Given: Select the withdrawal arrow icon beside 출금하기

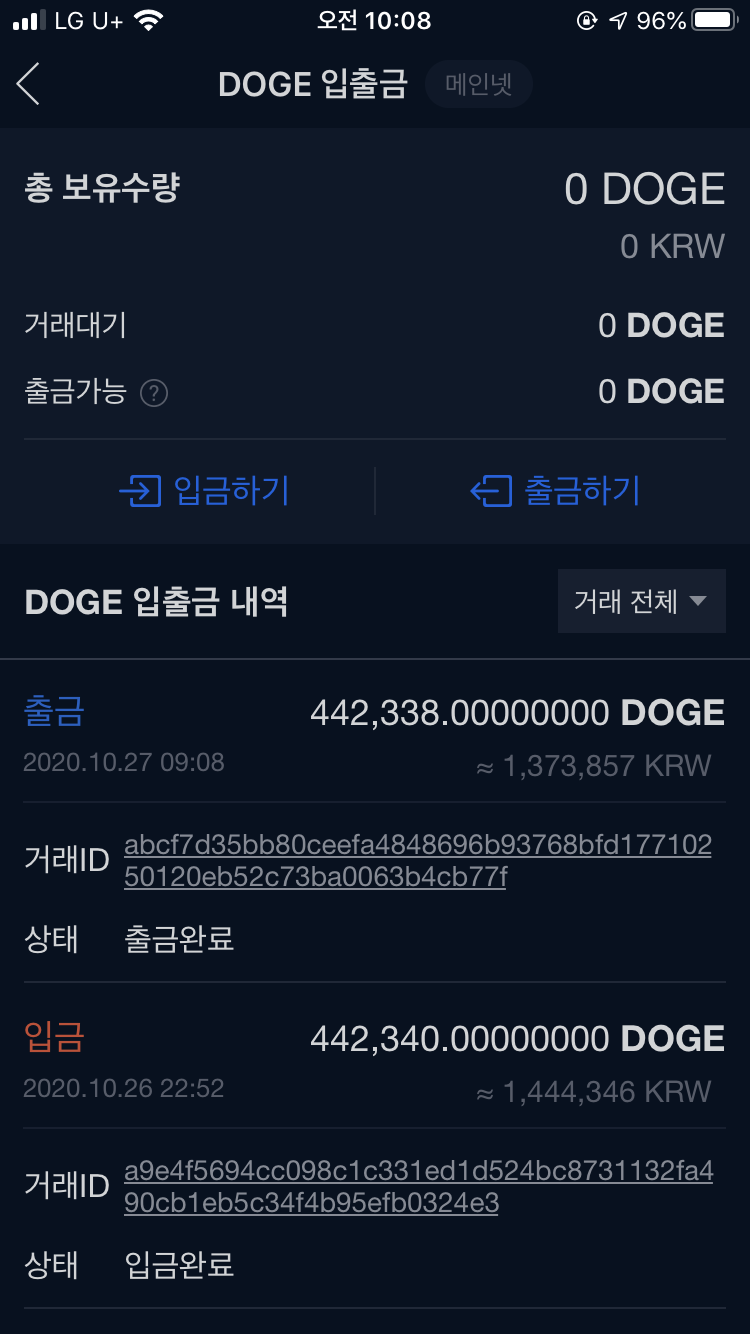Looking at the screenshot, I should (492, 491).
